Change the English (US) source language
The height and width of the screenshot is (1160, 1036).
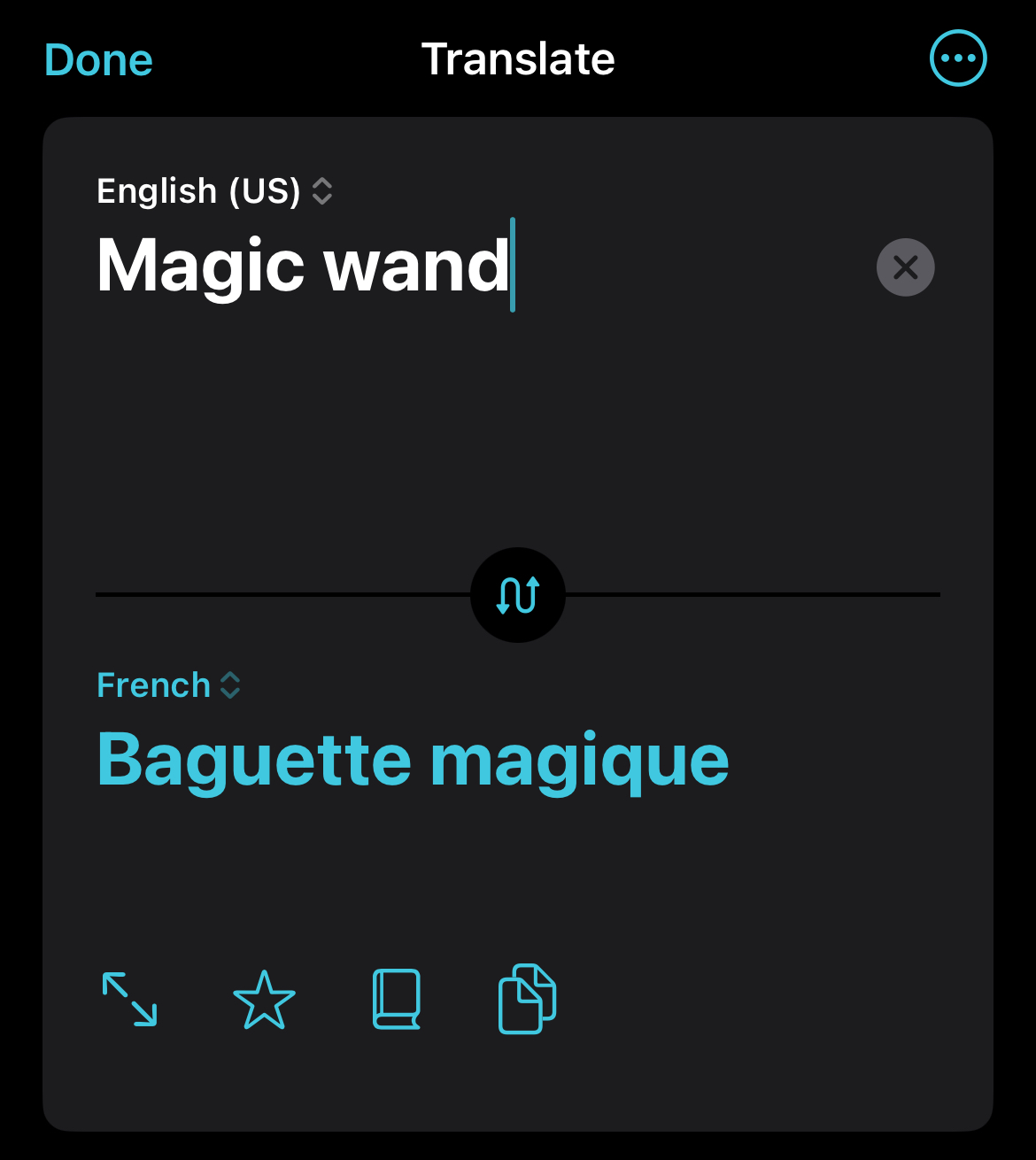click(x=214, y=191)
